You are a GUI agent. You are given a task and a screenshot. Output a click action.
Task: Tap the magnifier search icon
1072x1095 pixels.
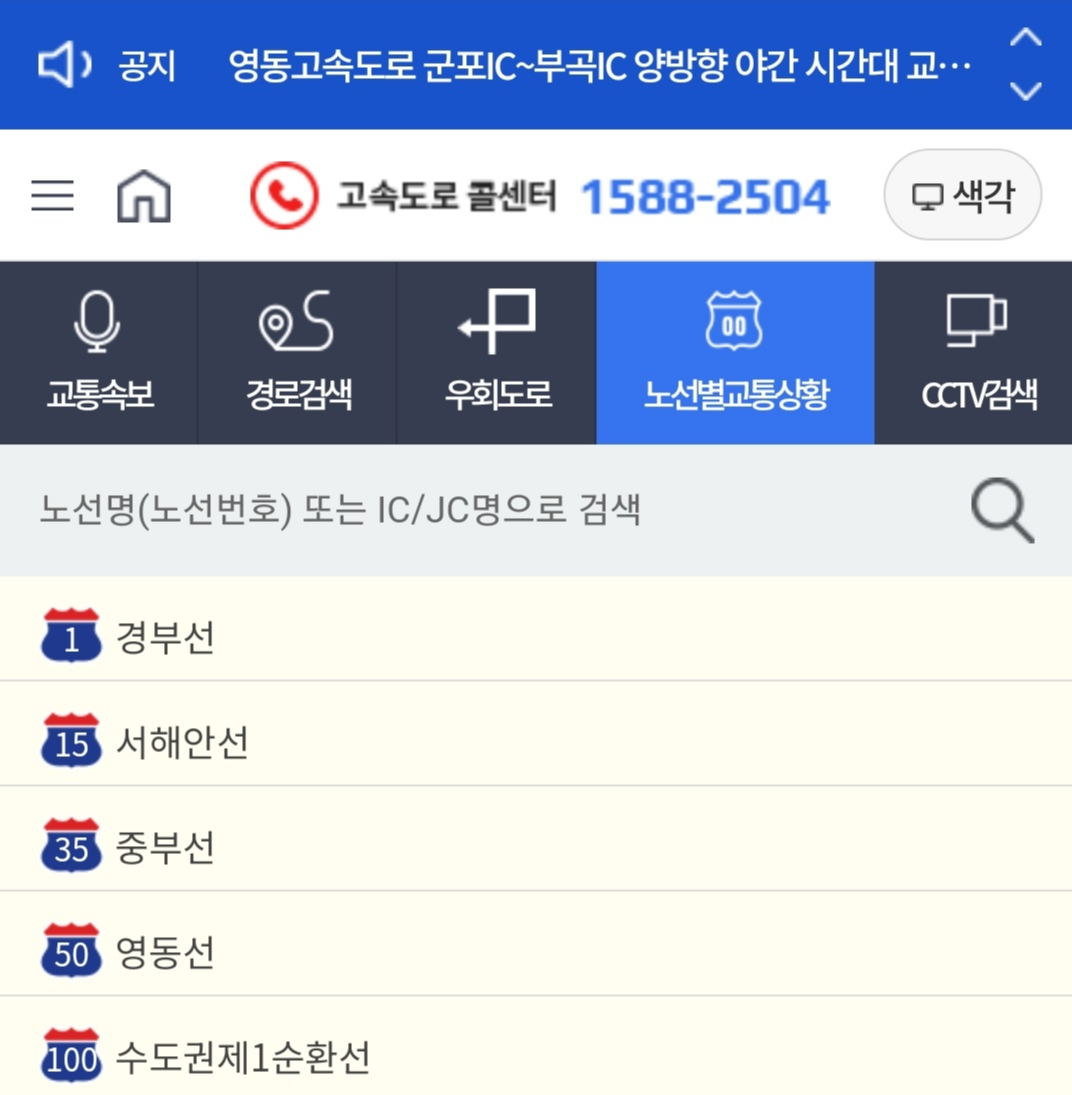pos(1002,510)
